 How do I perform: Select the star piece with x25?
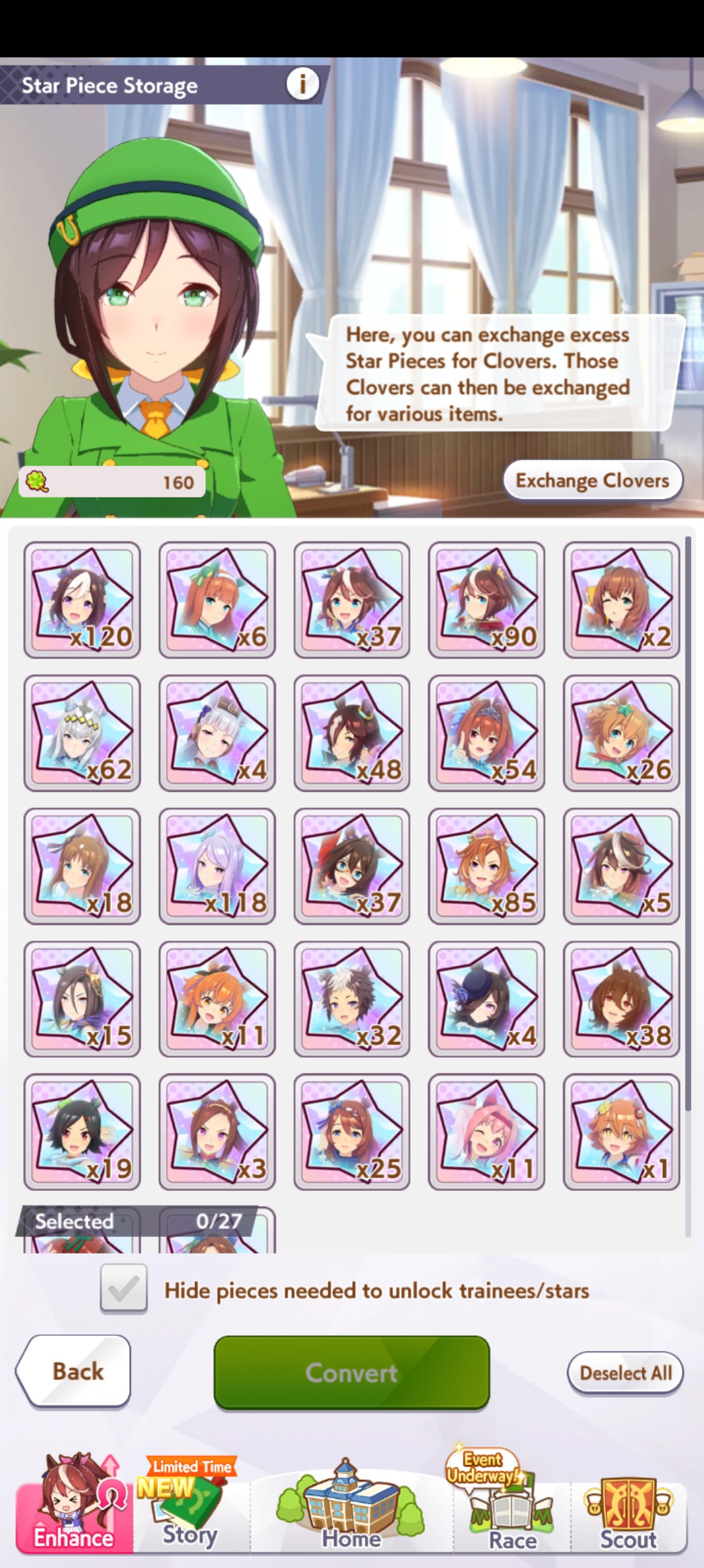click(352, 1132)
